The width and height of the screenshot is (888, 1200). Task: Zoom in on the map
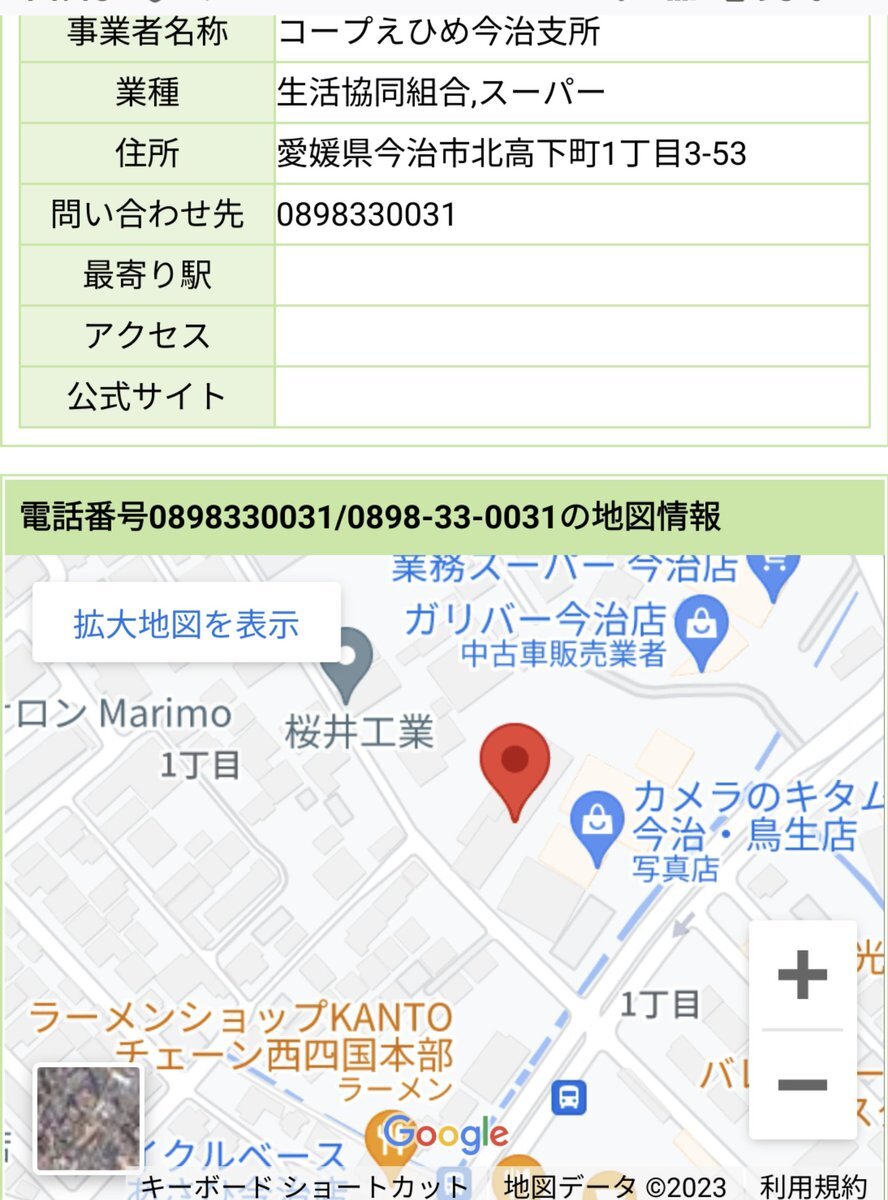802,975
